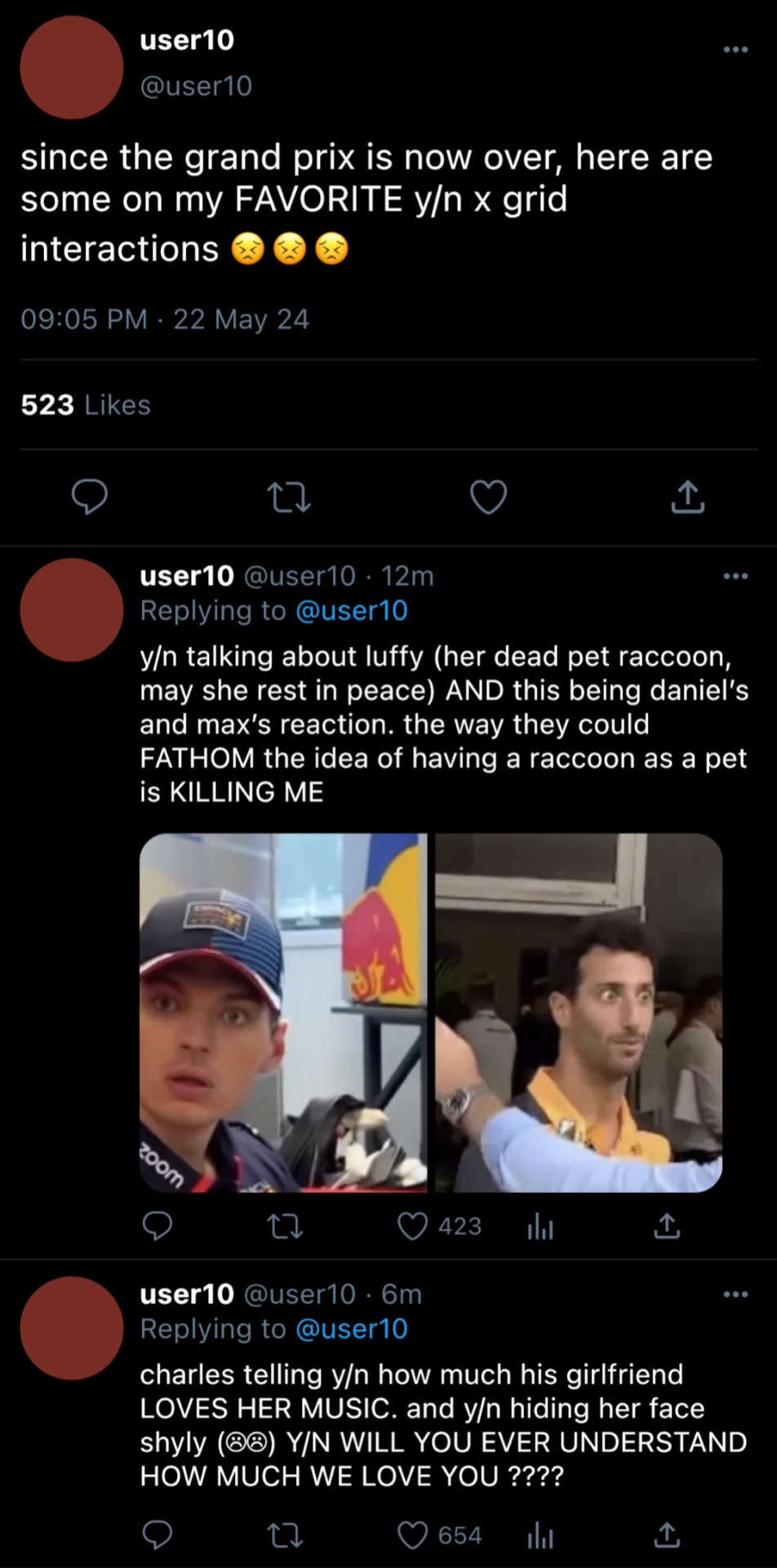Like the charles tweet with 654 likes
The image size is (777, 1568).
(x=413, y=1535)
